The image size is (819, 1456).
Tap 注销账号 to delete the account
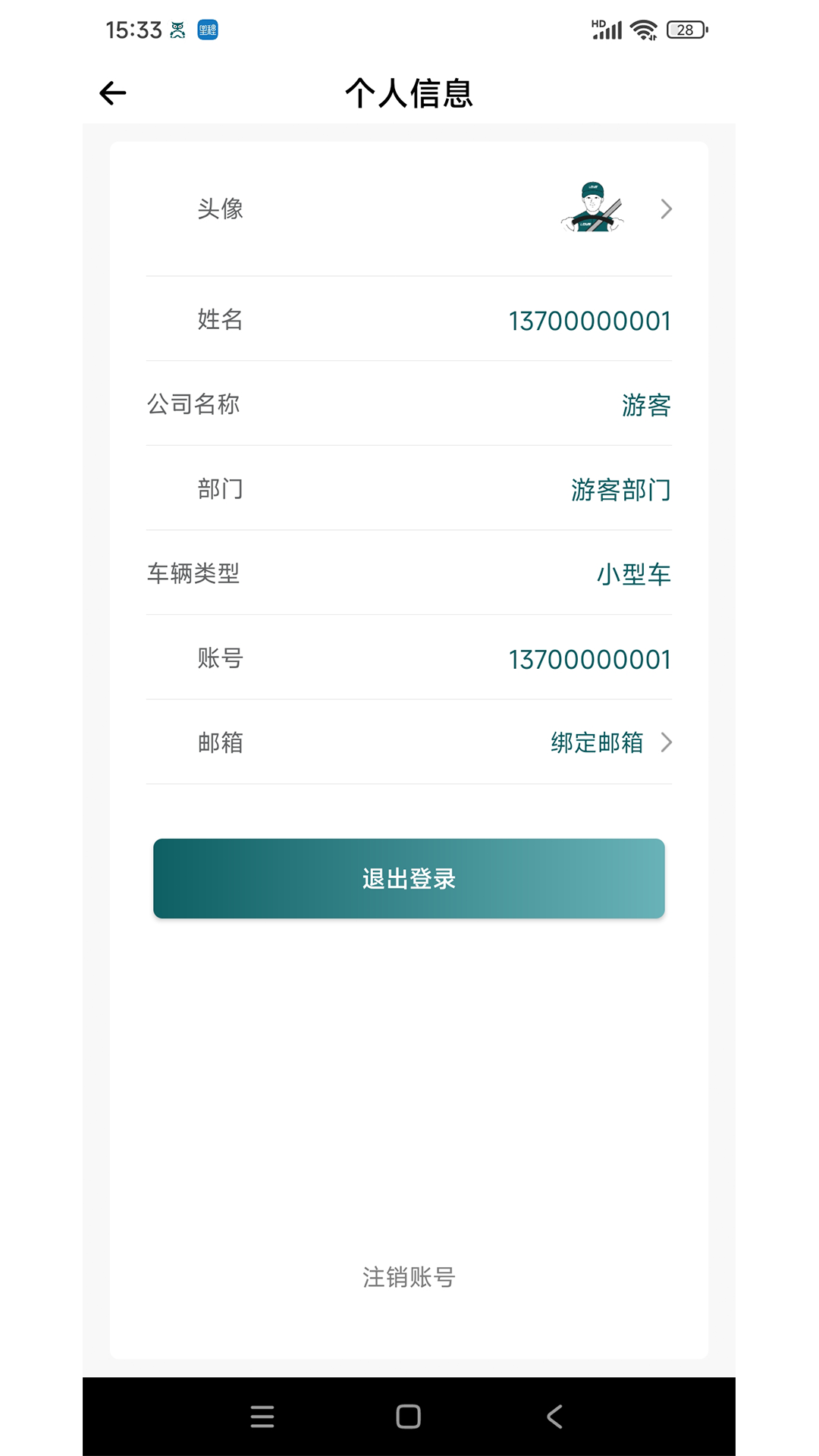[409, 1278]
